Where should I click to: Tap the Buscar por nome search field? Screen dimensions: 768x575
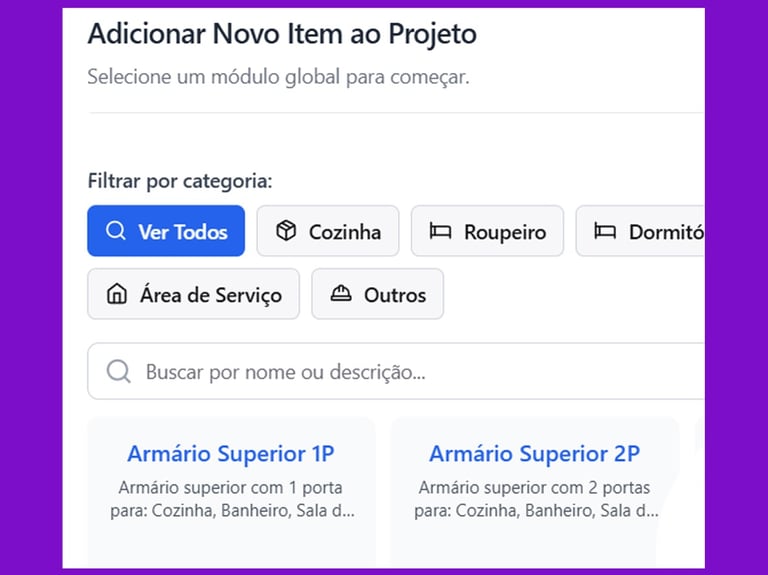[396, 371]
